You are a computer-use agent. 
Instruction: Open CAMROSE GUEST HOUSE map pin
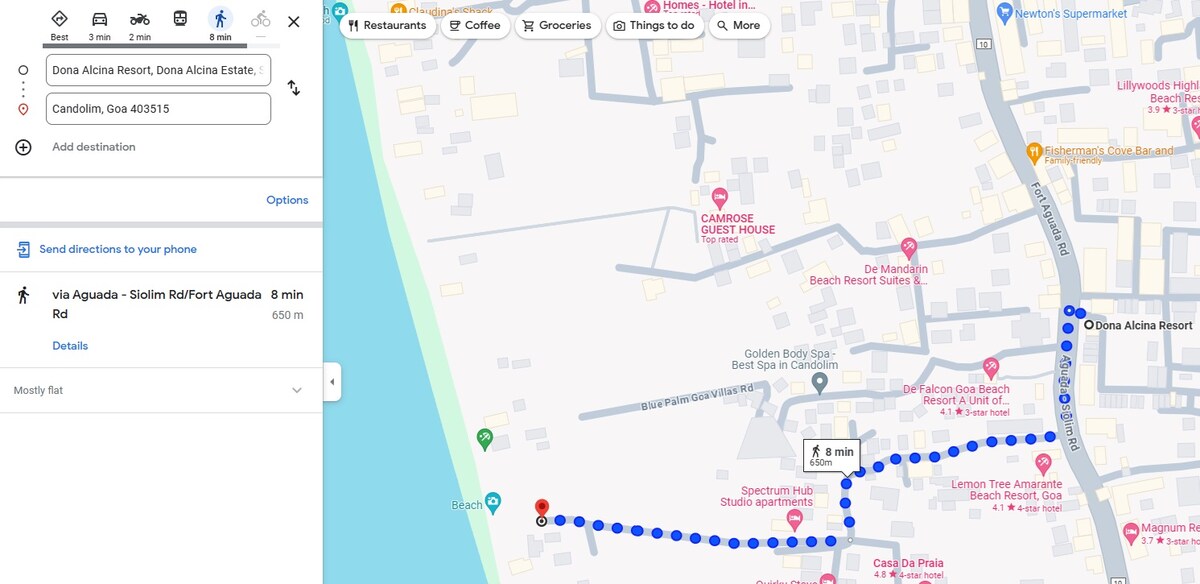point(719,196)
